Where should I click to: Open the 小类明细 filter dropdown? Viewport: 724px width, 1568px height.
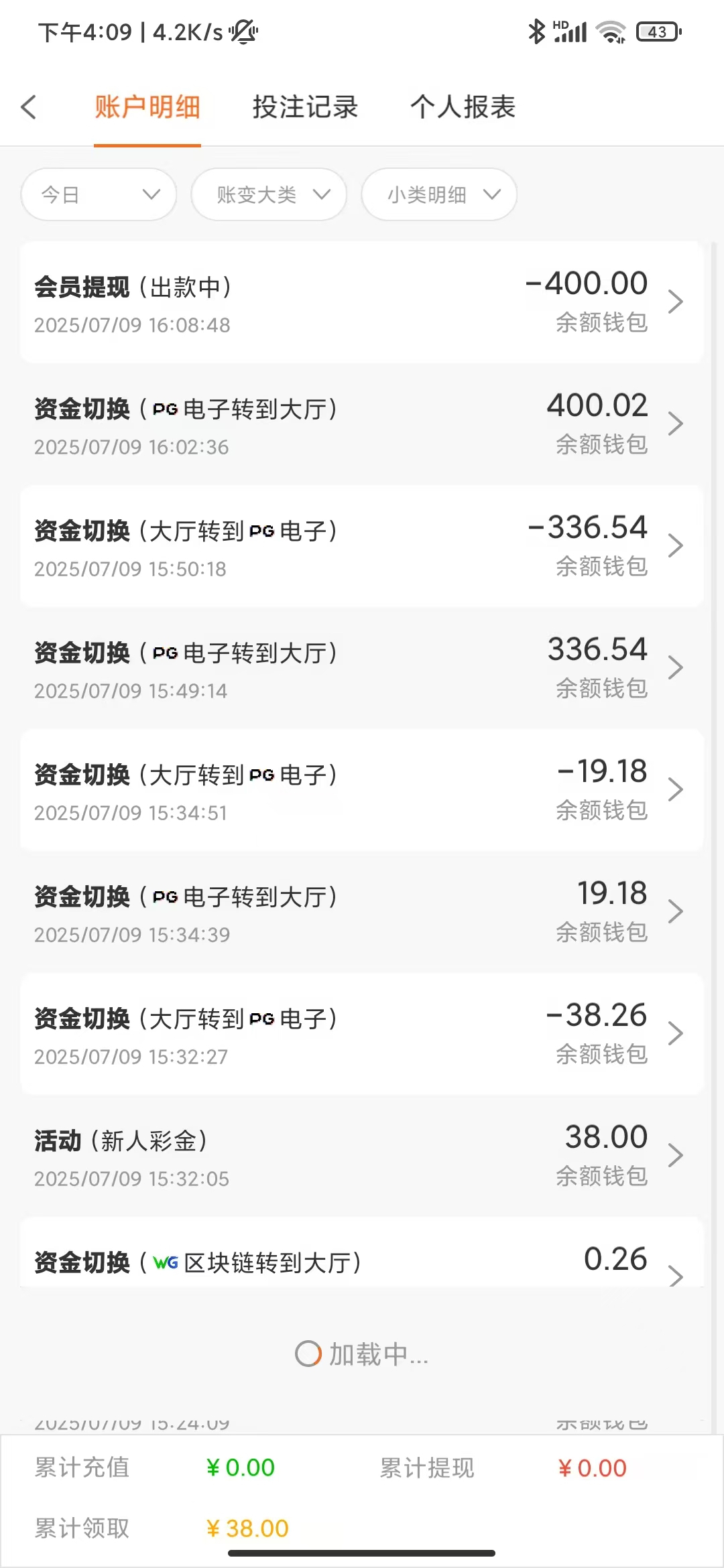(x=439, y=194)
